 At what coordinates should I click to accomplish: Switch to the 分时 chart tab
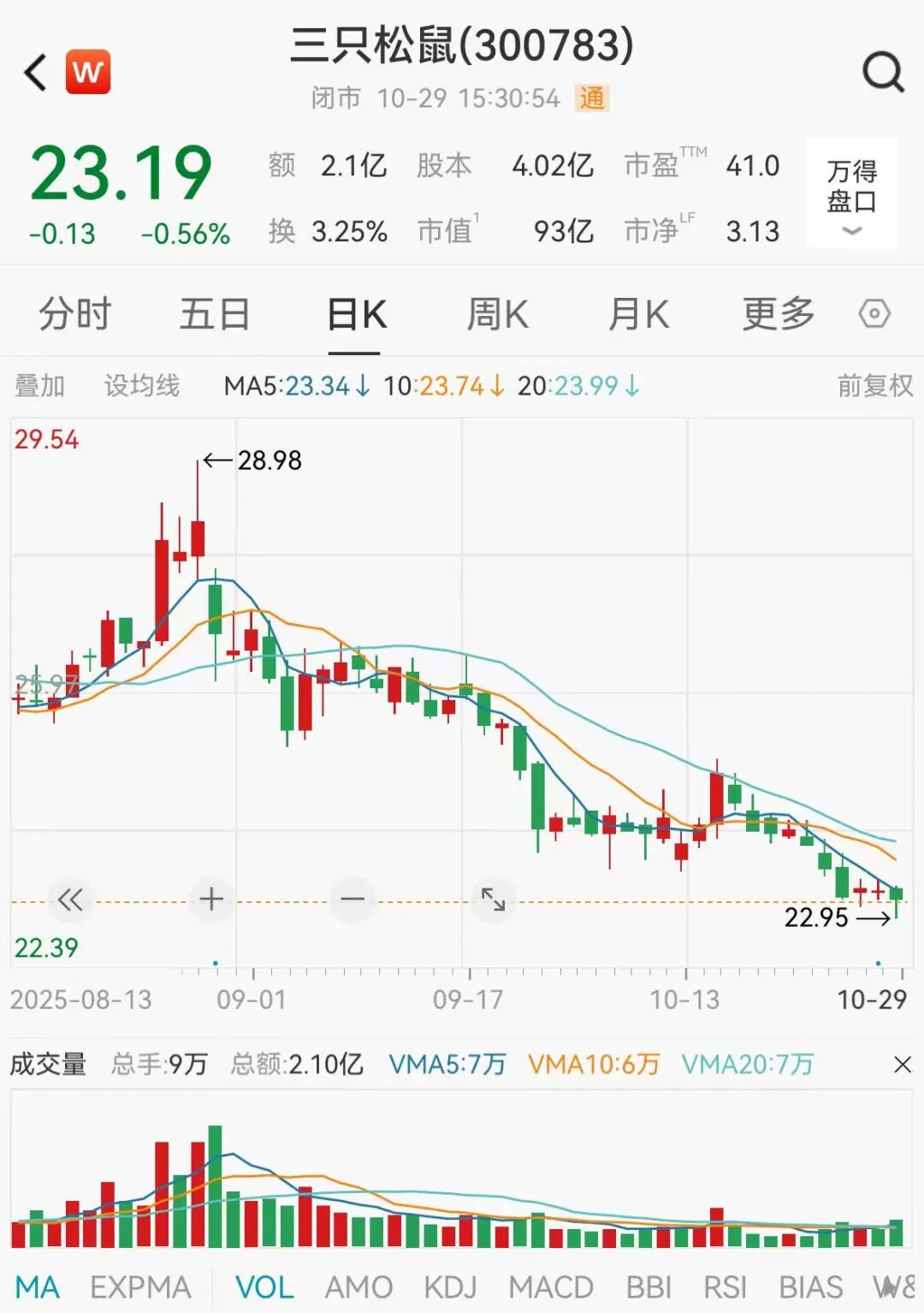tap(75, 314)
